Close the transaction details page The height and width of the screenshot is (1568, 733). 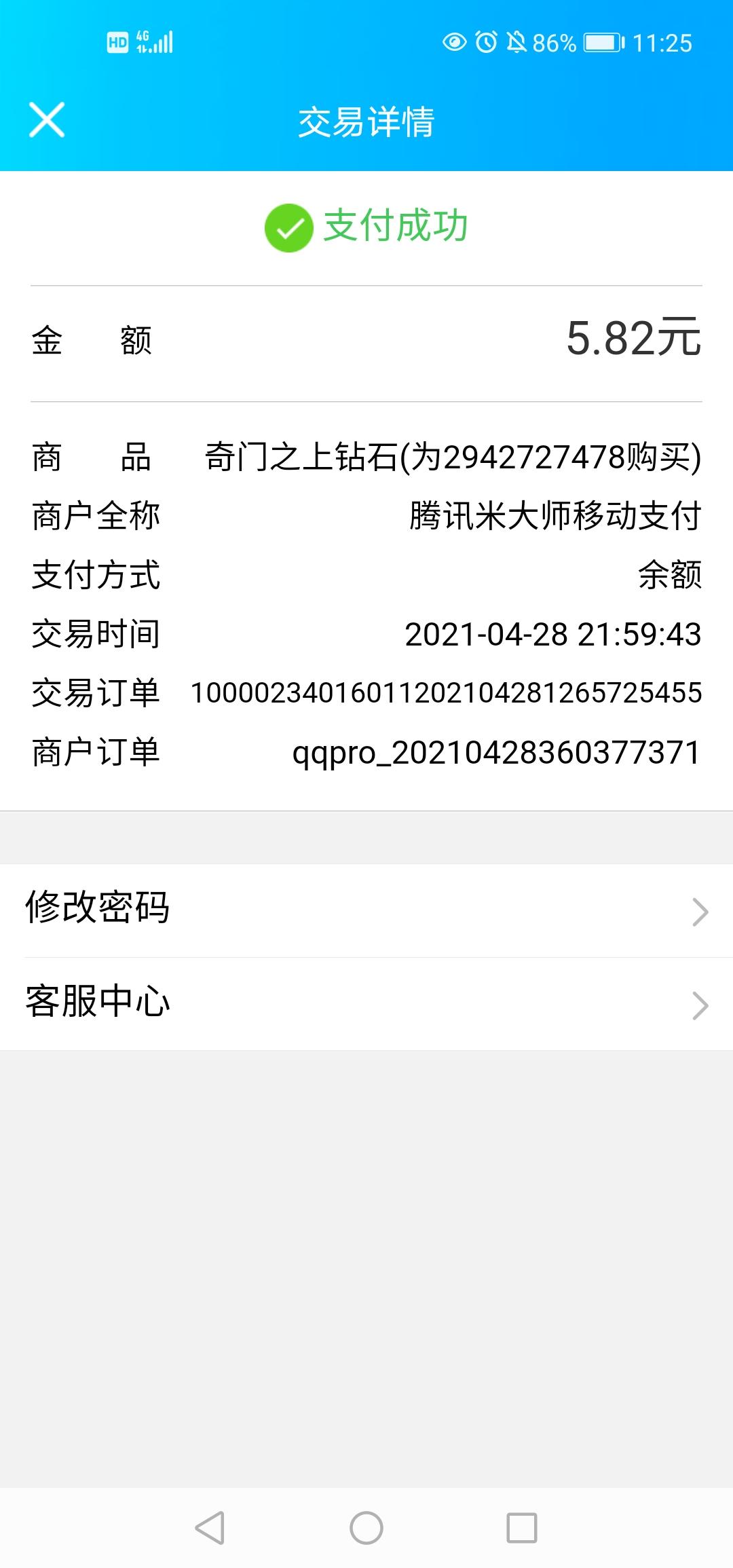point(47,120)
